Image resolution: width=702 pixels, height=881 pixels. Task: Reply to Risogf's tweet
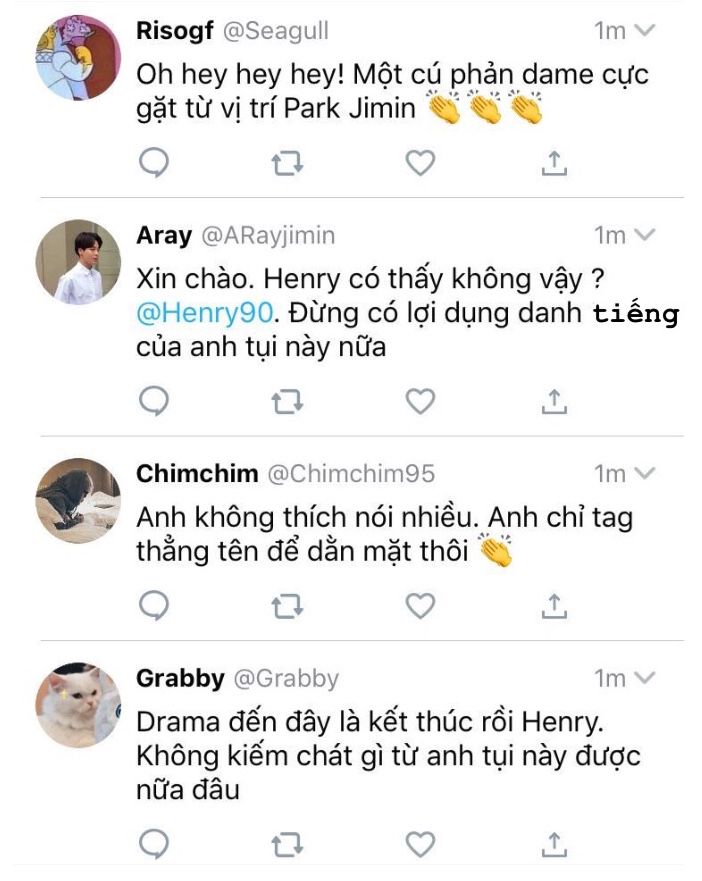pyautogui.click(x=153, y=163)
